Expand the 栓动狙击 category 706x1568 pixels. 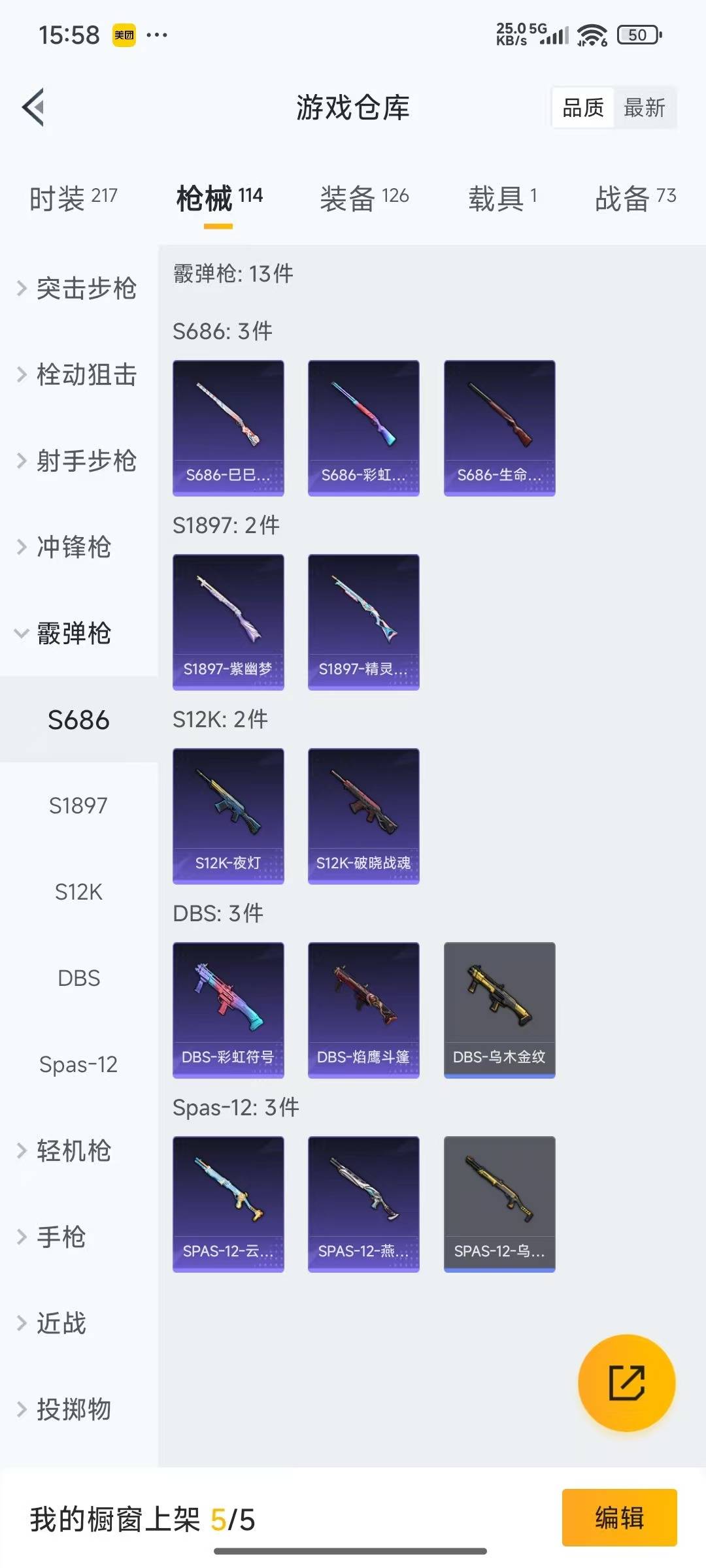[x=78, y=374]
